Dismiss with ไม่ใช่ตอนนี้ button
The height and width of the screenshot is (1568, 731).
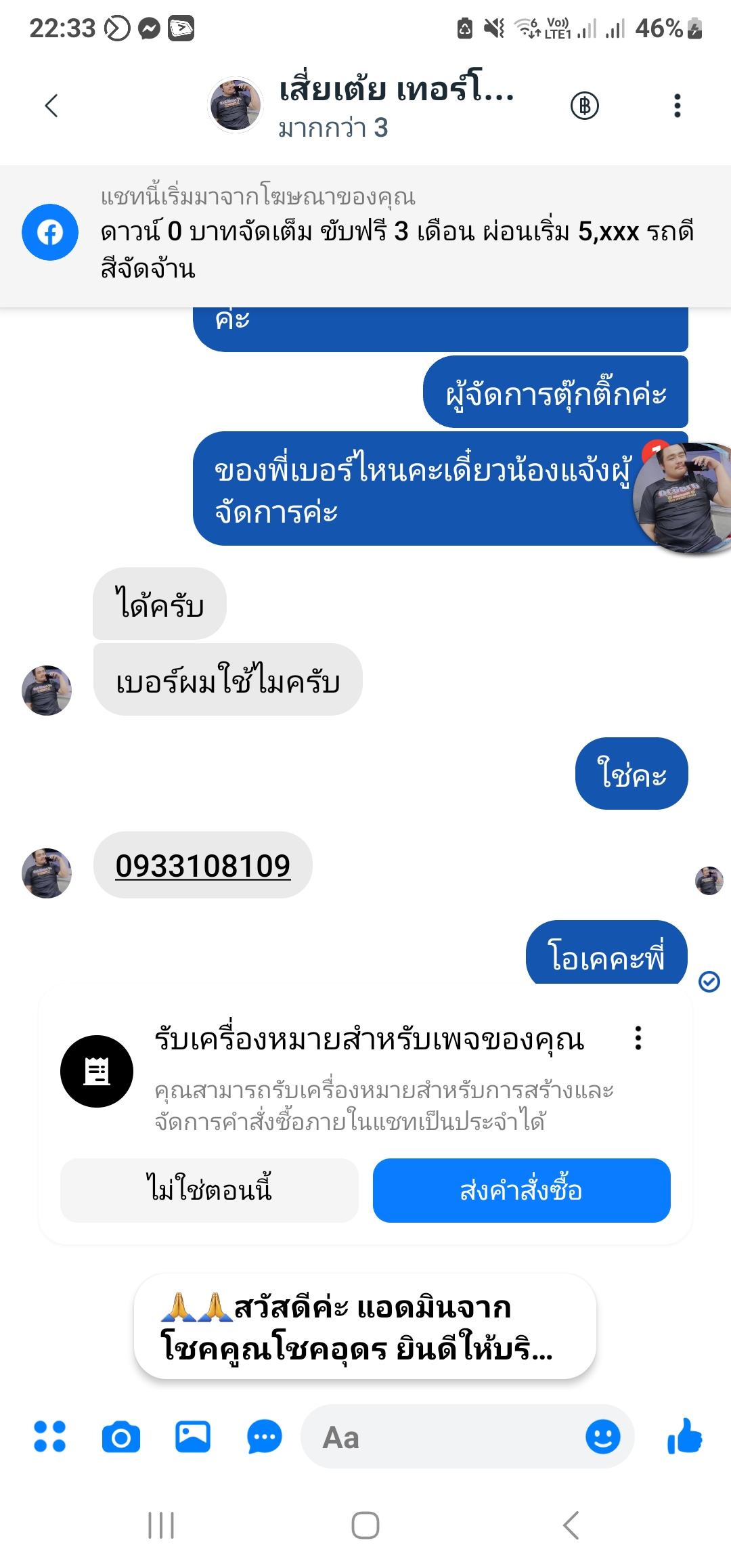pos(209,1190)
